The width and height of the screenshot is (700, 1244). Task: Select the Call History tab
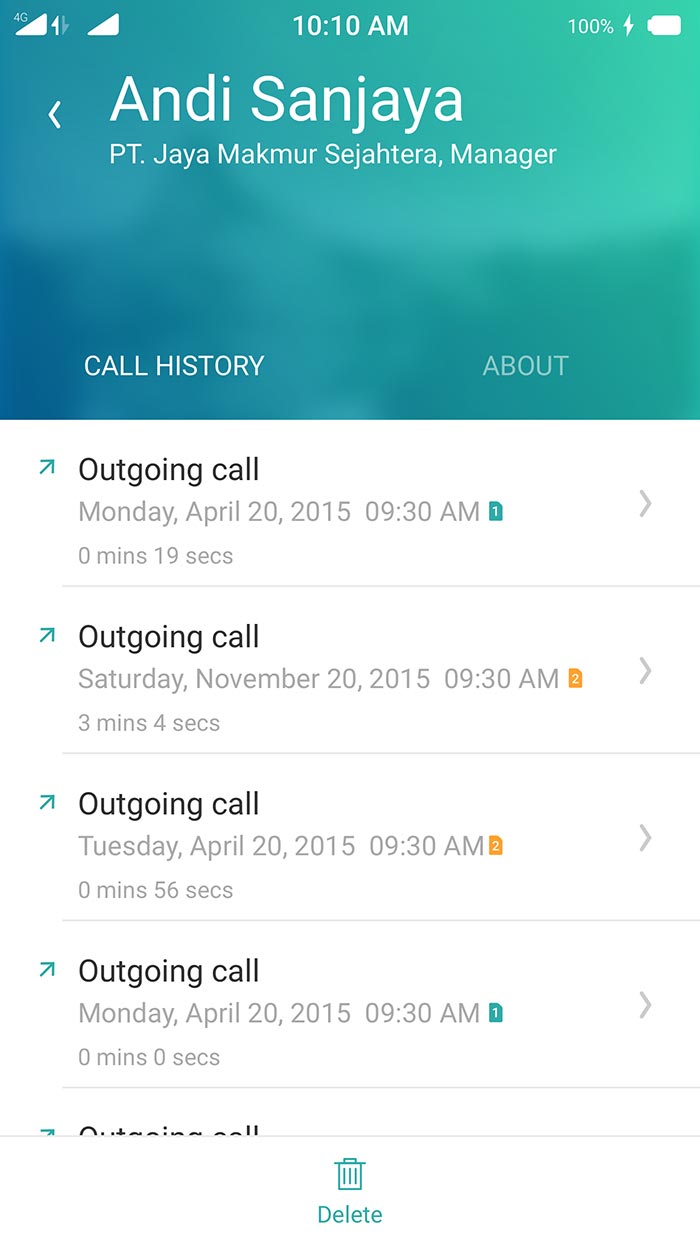click(174, 366)
